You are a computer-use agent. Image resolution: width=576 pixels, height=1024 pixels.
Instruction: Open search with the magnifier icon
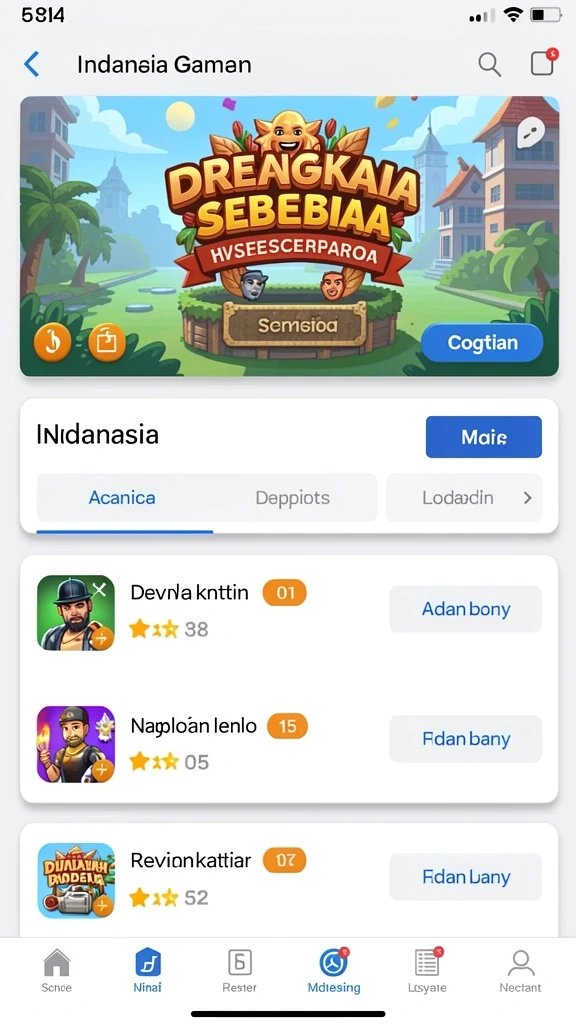tap(489, 65)
